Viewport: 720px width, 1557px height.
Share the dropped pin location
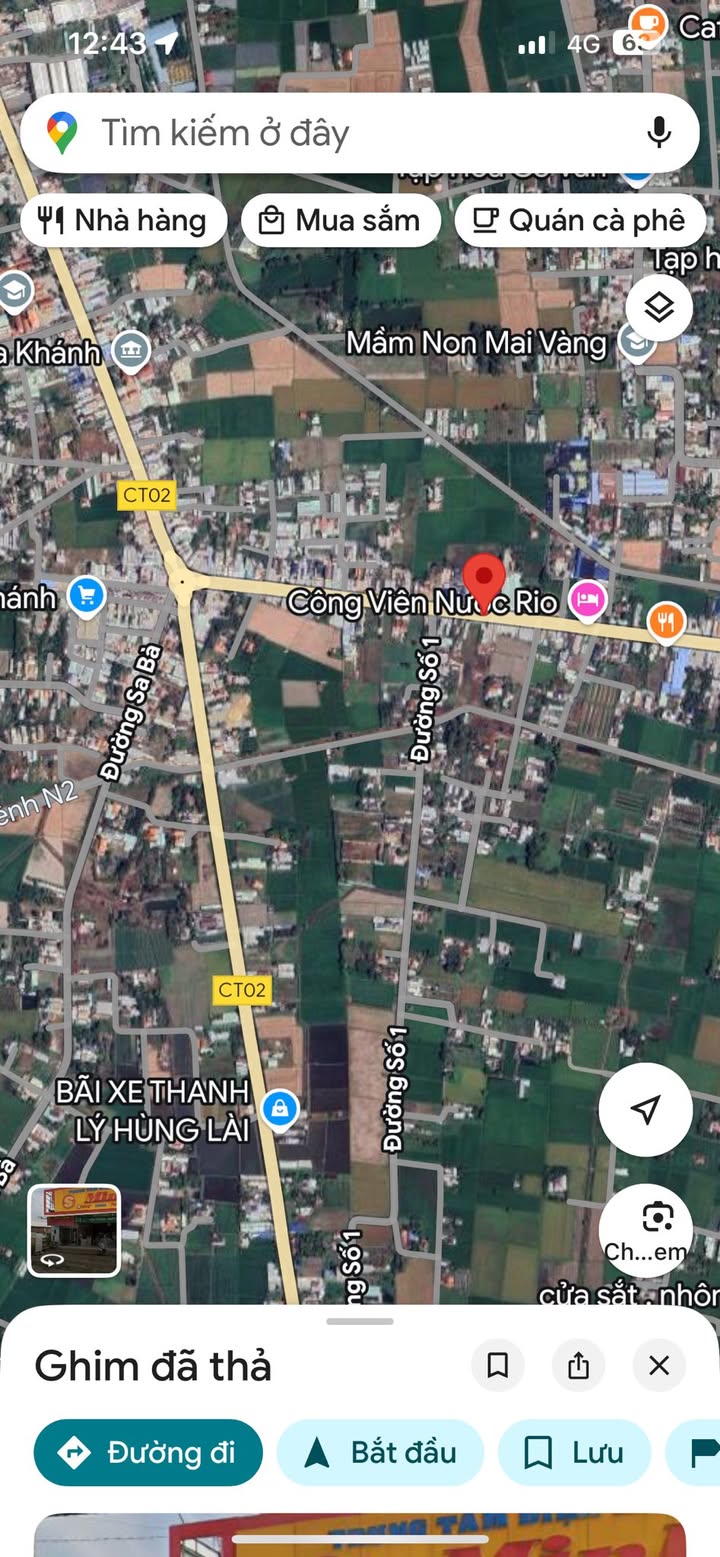[x=578, y=1366]
